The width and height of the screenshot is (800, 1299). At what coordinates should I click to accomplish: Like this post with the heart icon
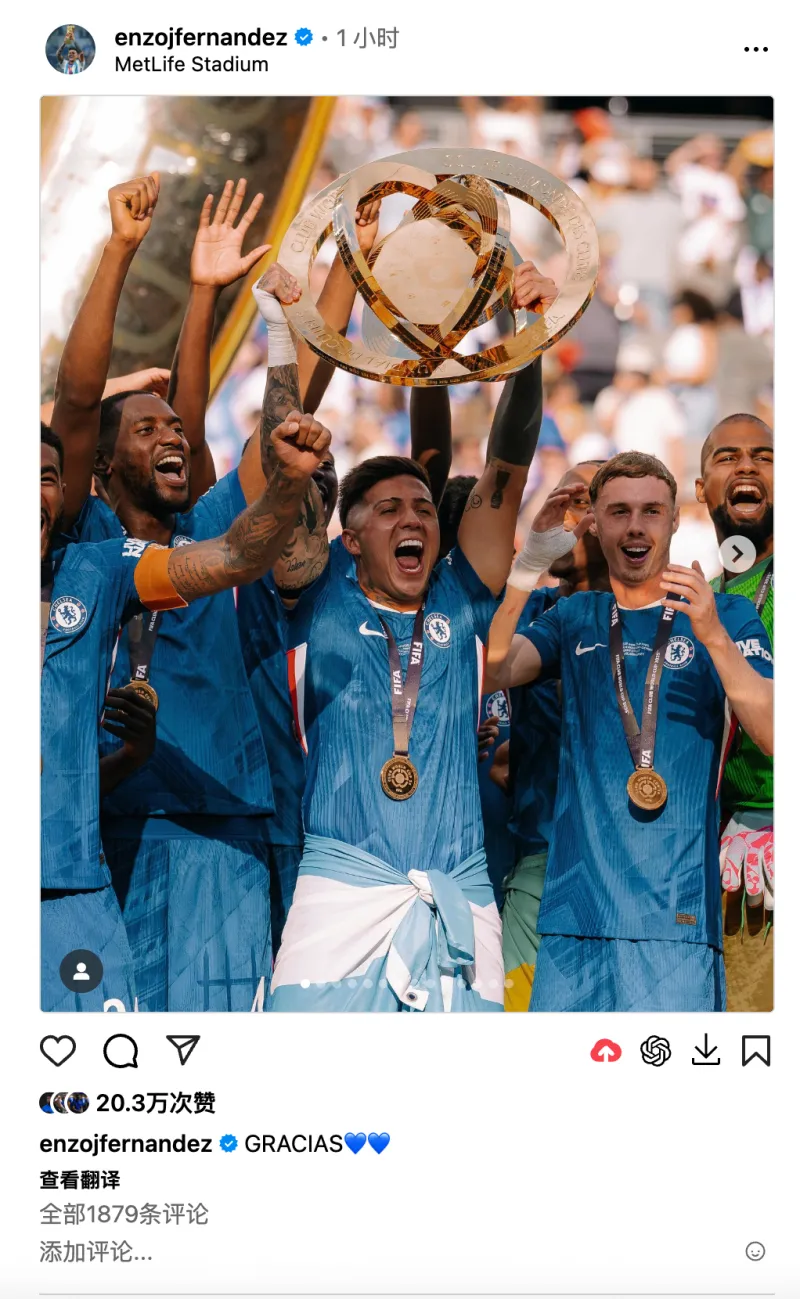click(58, 1051)
